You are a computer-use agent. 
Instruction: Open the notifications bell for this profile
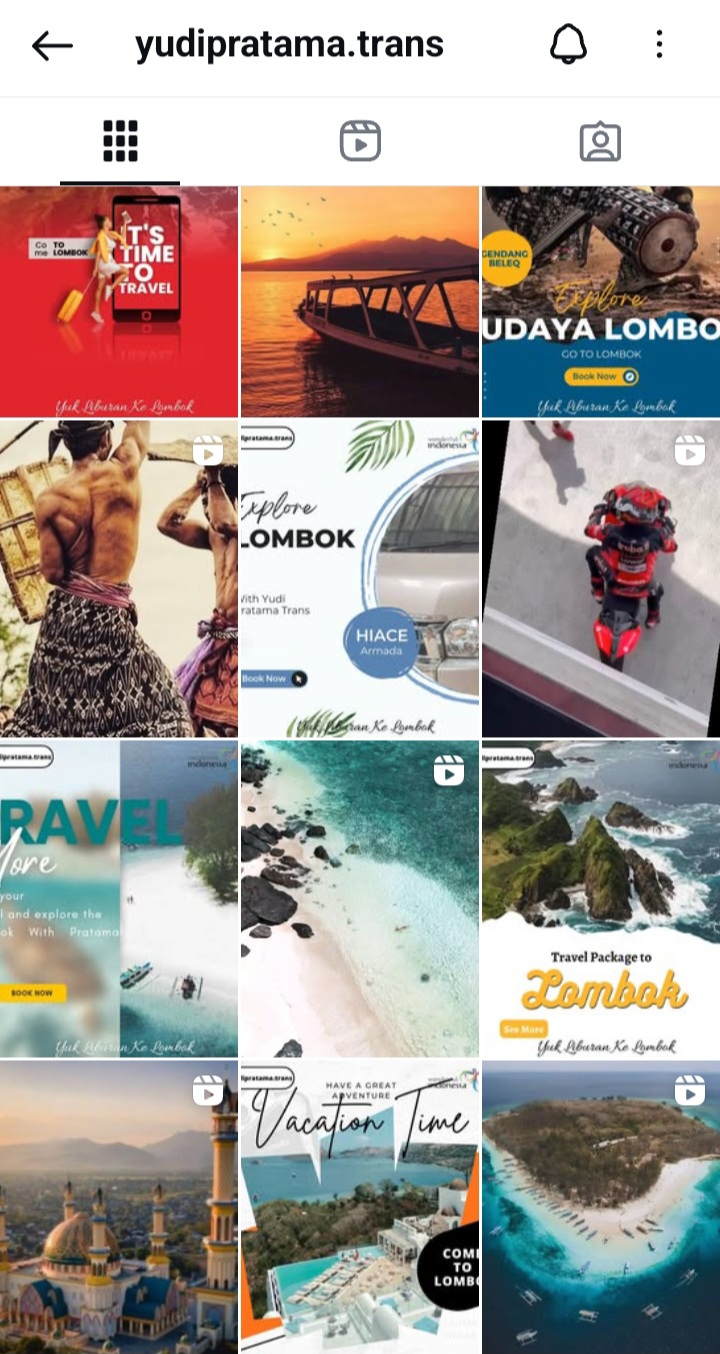(569, 45)
